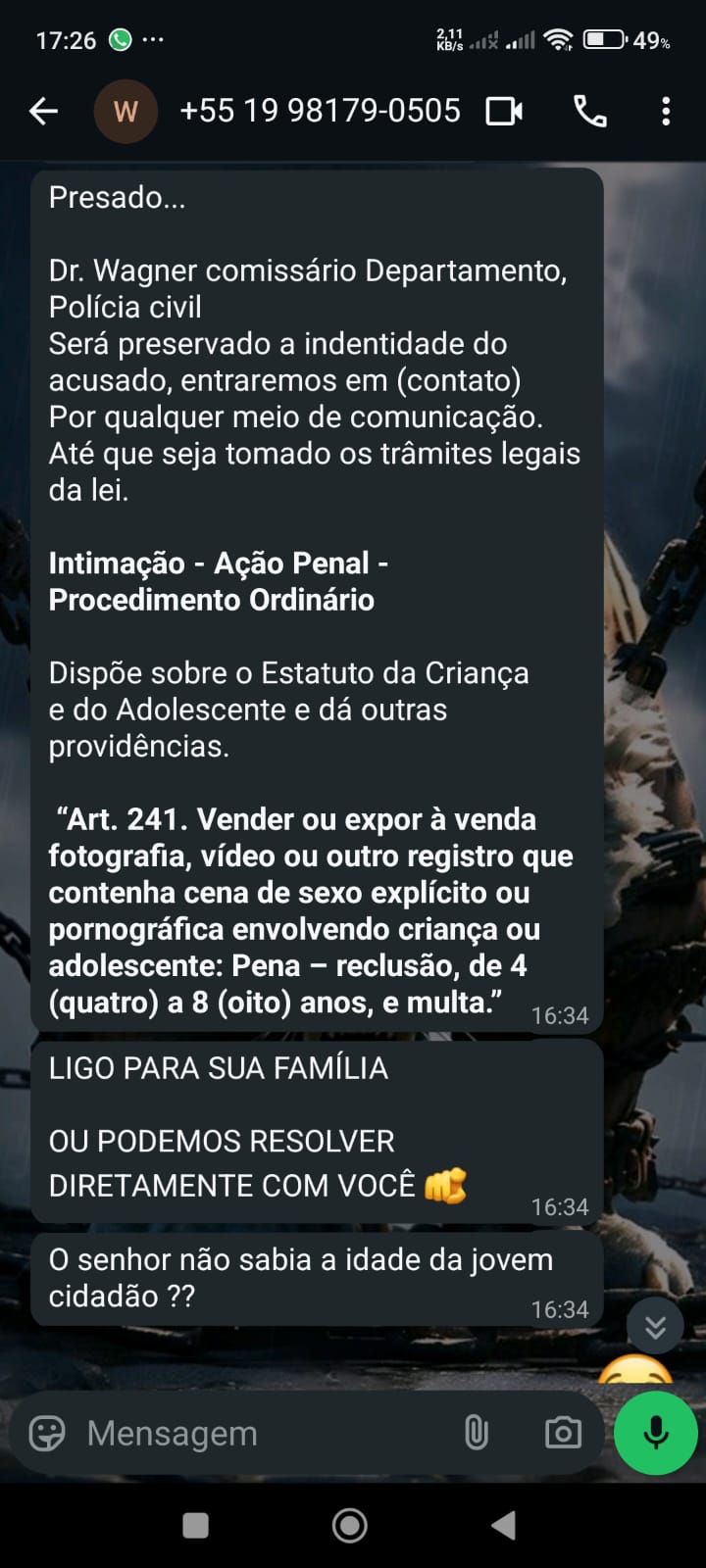The width and height of the screenshot is (706, 1568).
Task: Start a voice call
Action: [589, 112]
